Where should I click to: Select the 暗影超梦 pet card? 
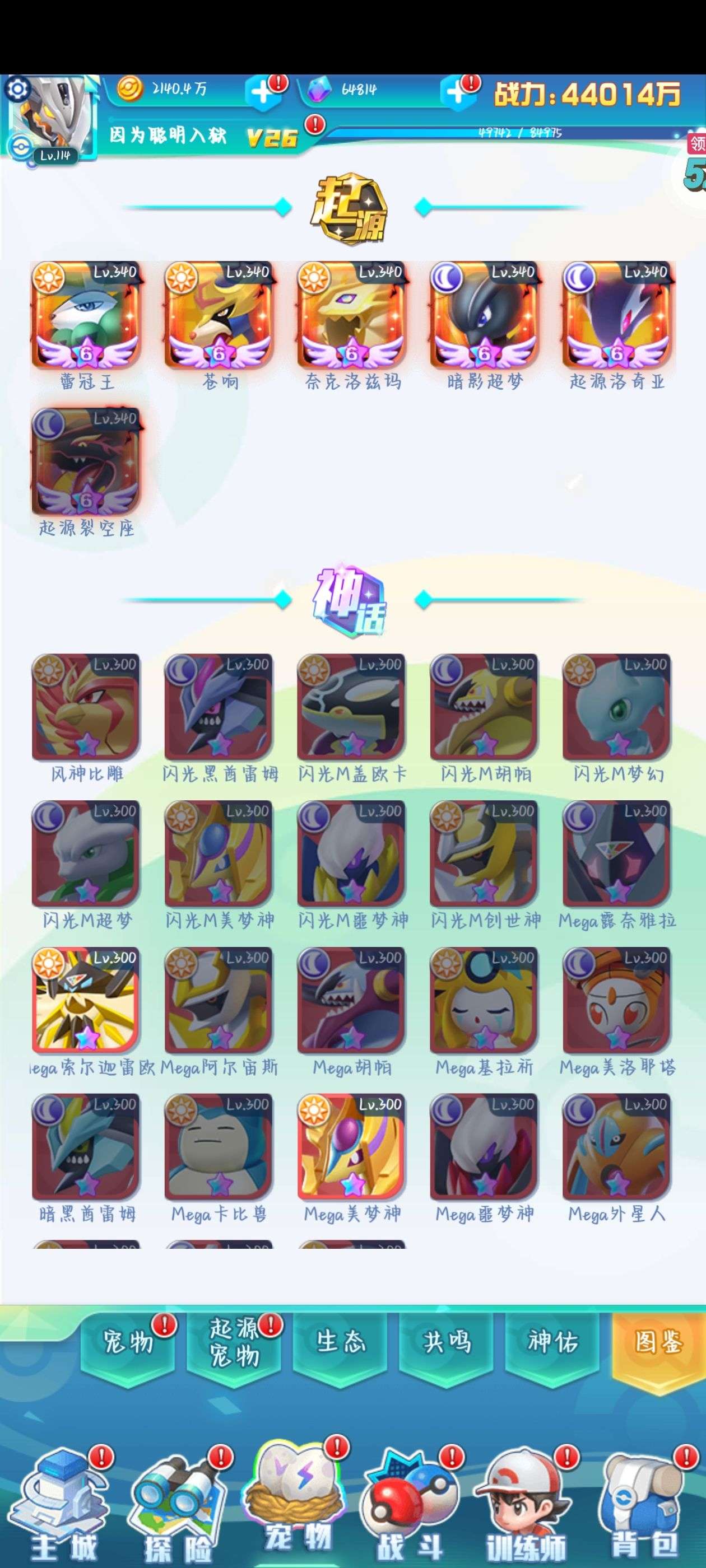click(x=484, y=316)
